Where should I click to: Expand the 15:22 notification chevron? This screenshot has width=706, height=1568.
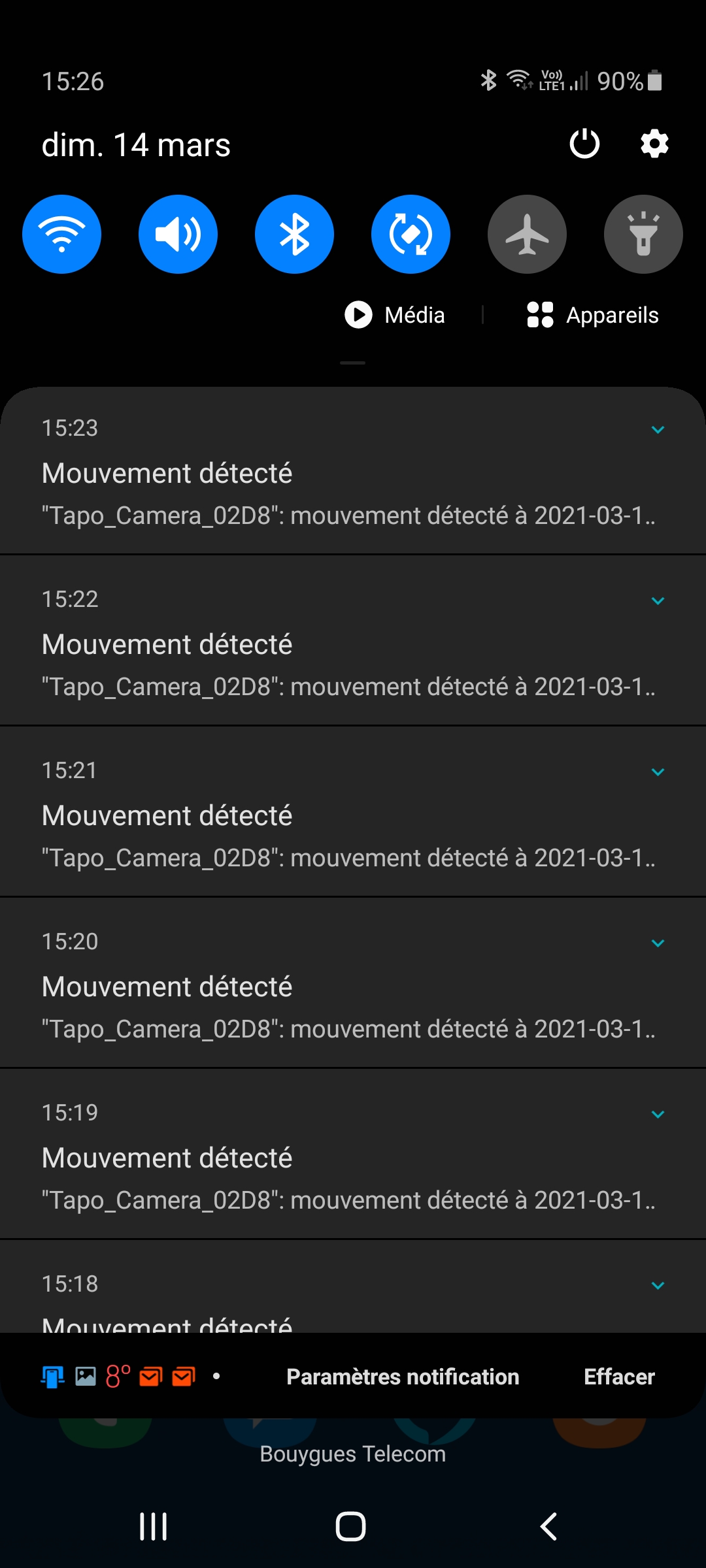point(658,600)
